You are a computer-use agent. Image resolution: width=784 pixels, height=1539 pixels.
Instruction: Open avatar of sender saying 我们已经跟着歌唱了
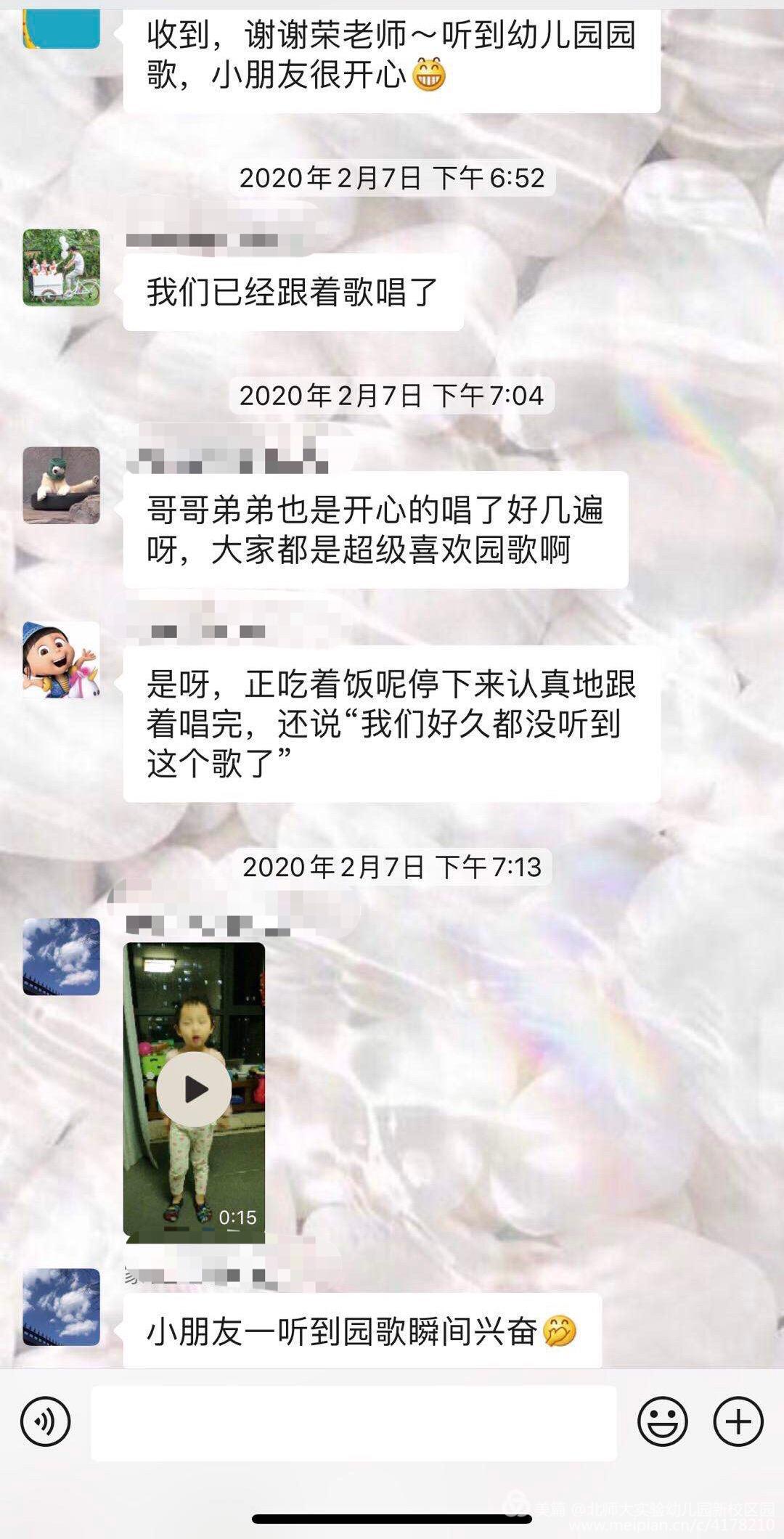(61, 267)
